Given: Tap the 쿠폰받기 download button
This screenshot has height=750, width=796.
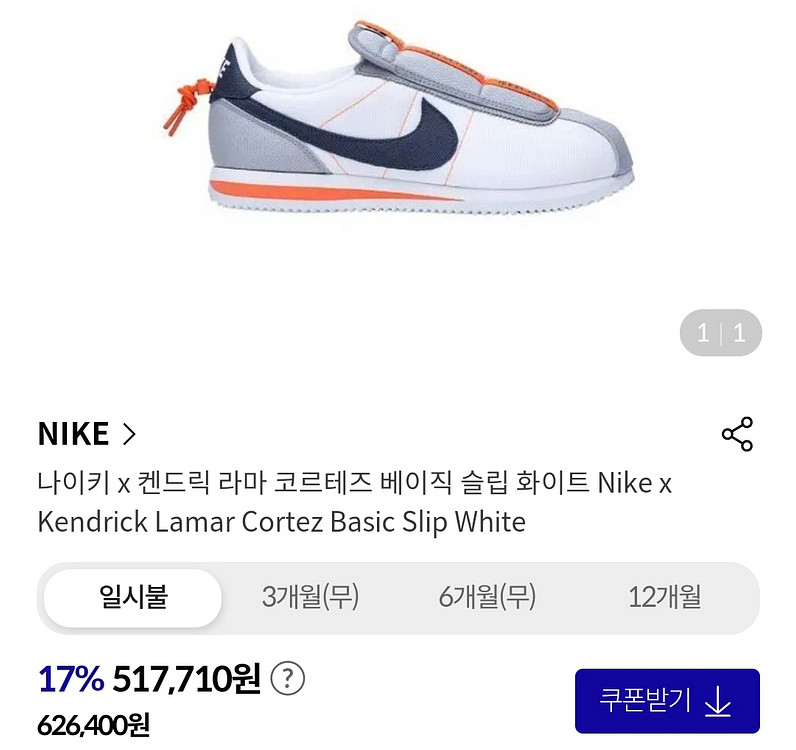Looking at the screenshot, I should (x=667, y=701).
